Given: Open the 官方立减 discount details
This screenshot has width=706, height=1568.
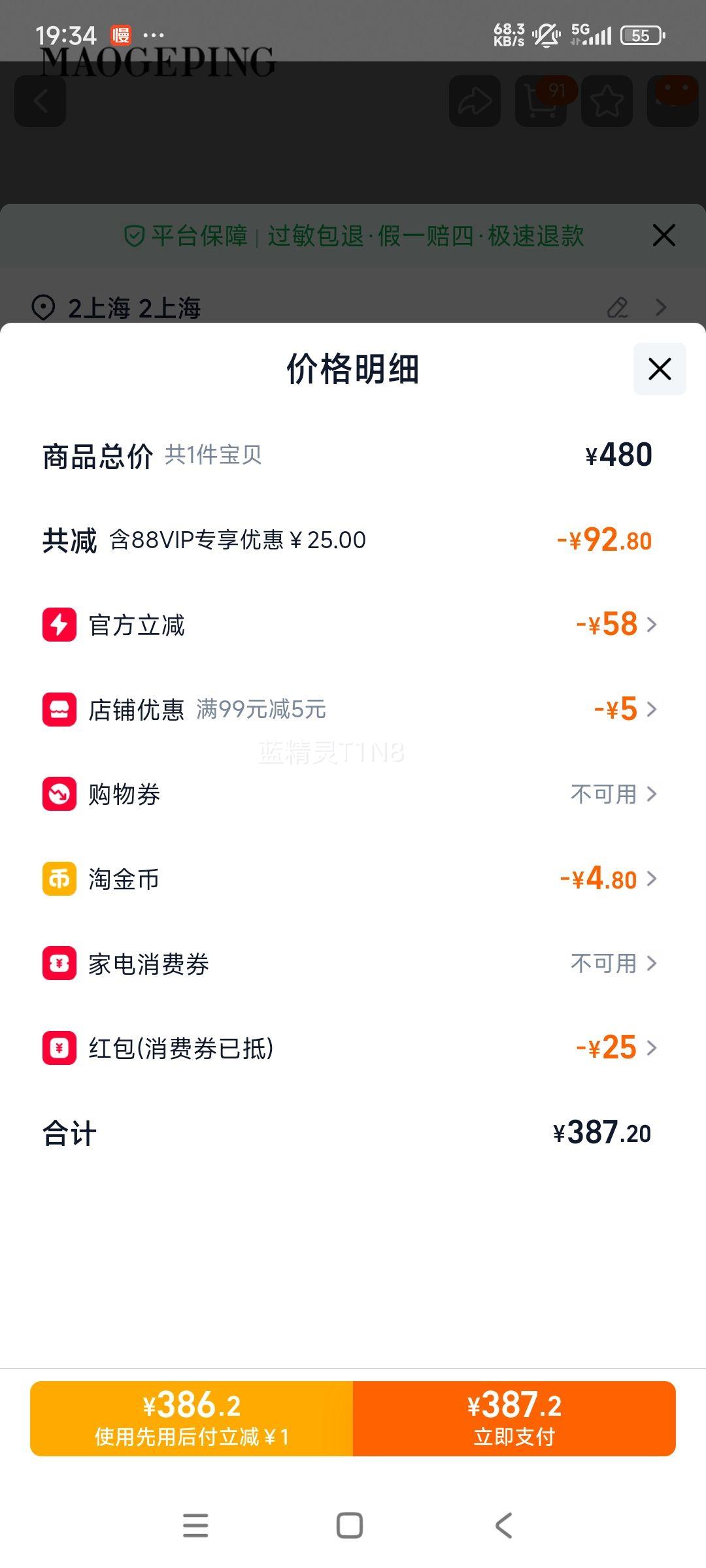Looking at the screenshot, I should [353, 625].
